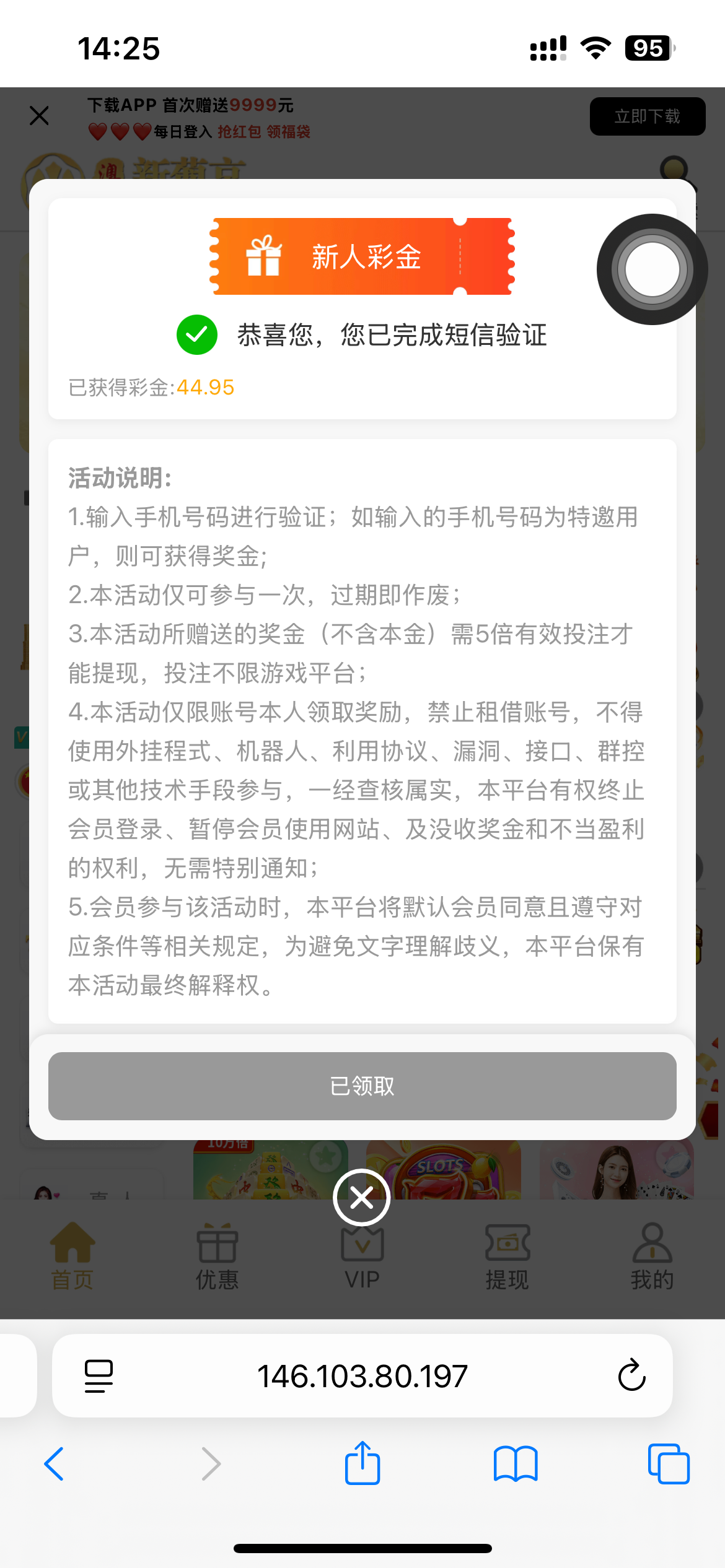Tap the address bar showing 146.103.80.197
The image size is (725, 1568).
click(362, 1377)
